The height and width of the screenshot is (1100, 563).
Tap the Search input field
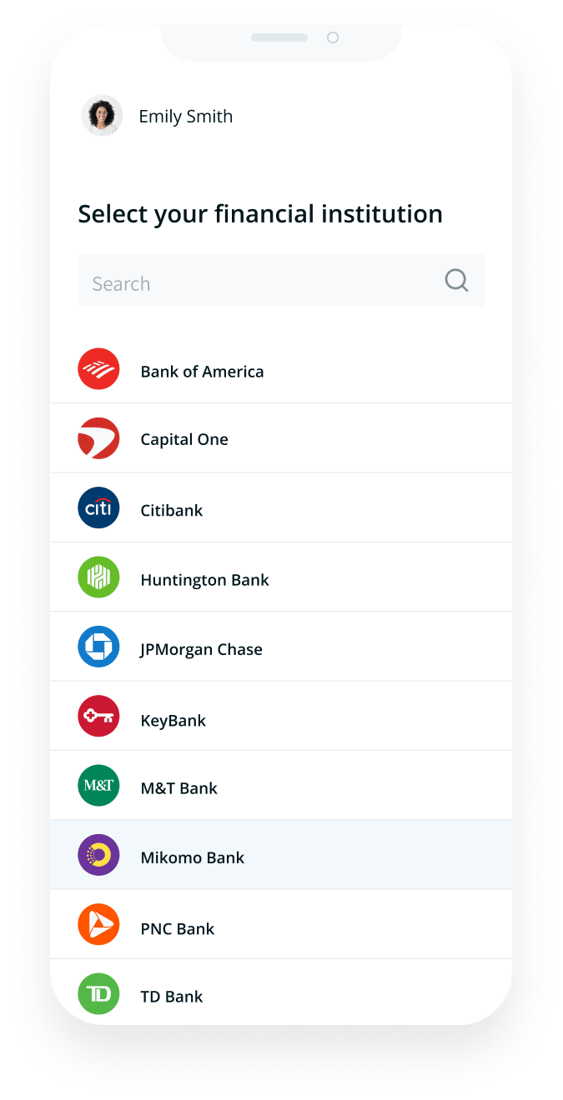coord(280,281)
